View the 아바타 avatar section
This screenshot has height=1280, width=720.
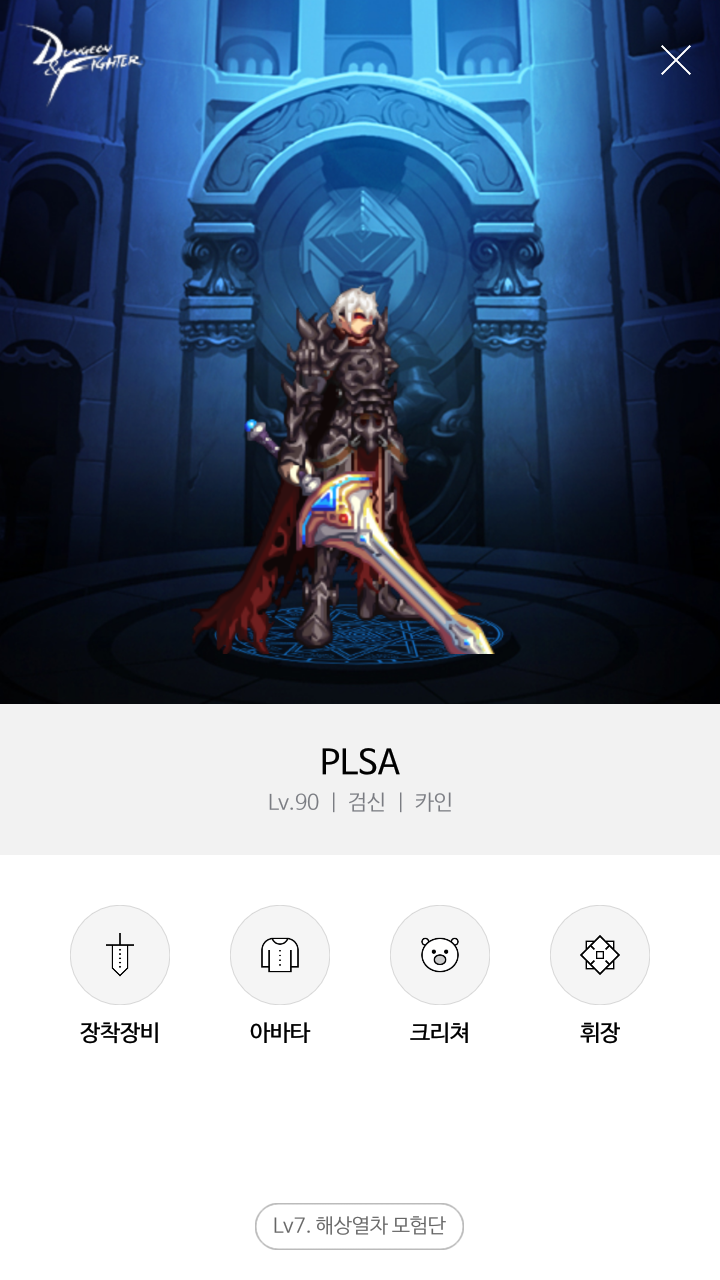[x=280, y=955]
